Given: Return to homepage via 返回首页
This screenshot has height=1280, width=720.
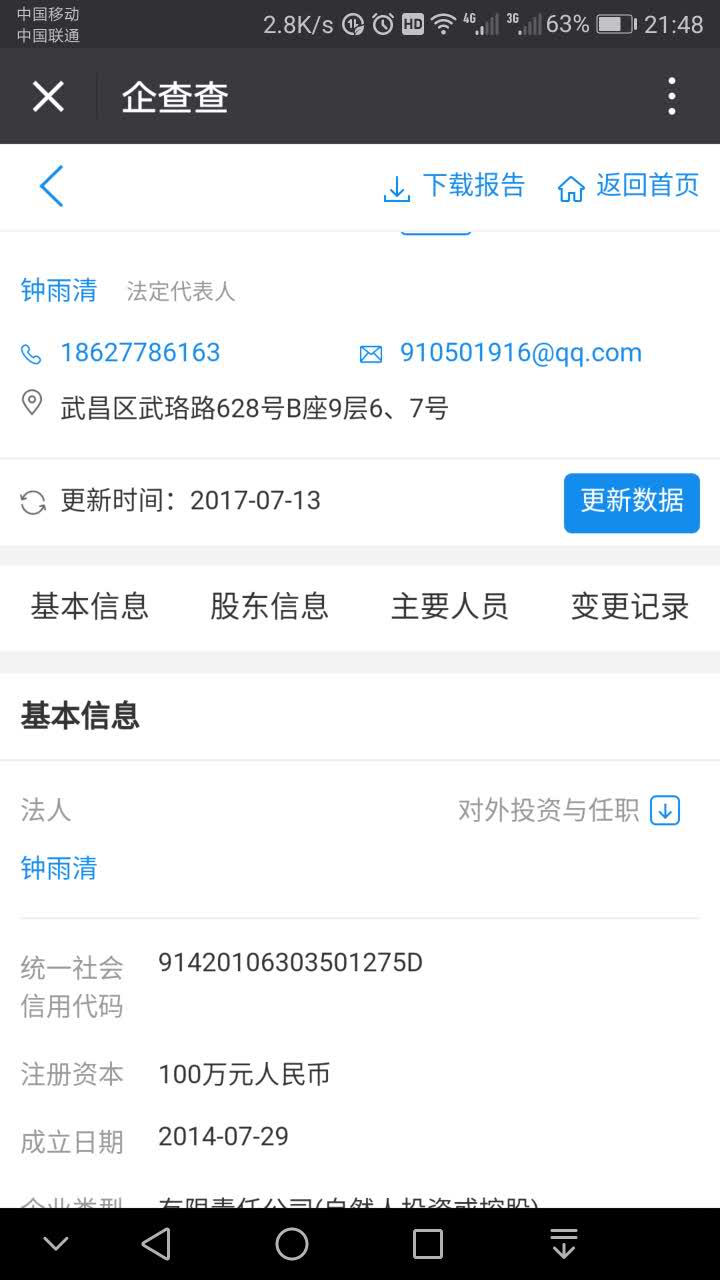Looking at the screenshot, I should tap(628, 186).
